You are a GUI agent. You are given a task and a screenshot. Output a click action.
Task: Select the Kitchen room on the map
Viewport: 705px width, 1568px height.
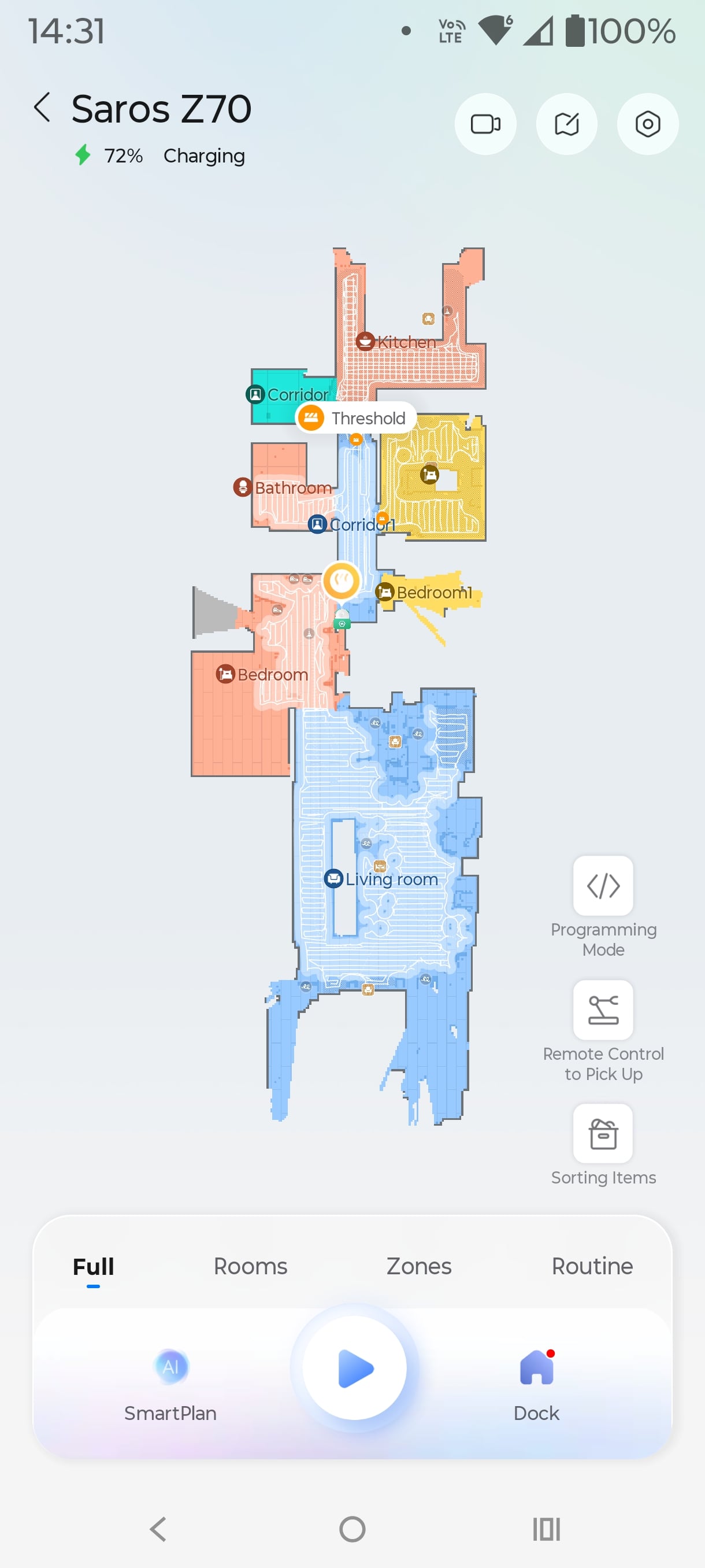pyautogui.click(x=405, y=342)
